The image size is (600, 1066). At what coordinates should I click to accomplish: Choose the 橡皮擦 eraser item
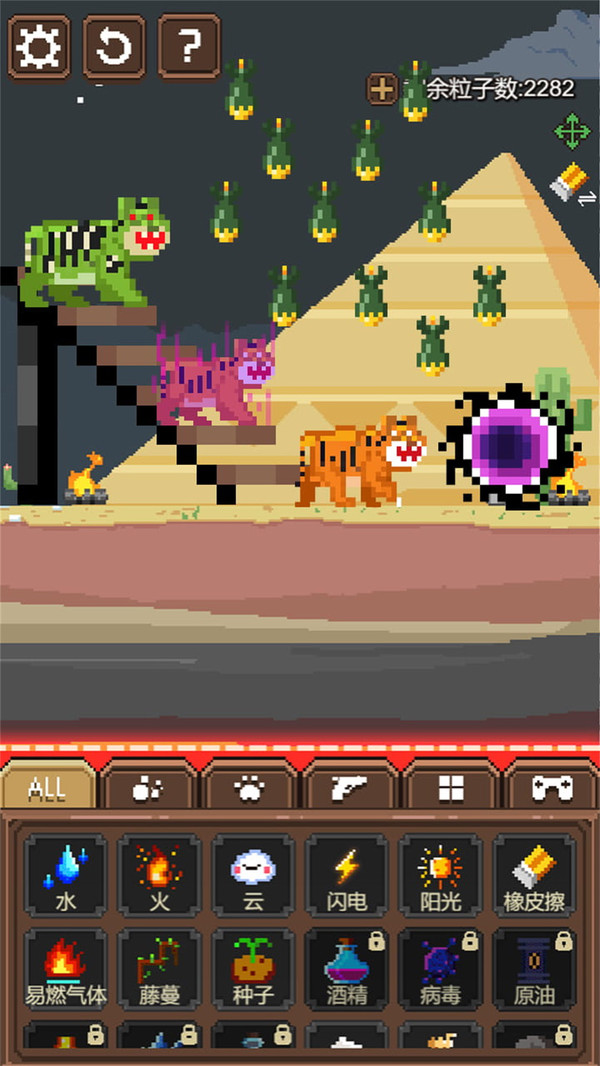(x=534, y=876)
